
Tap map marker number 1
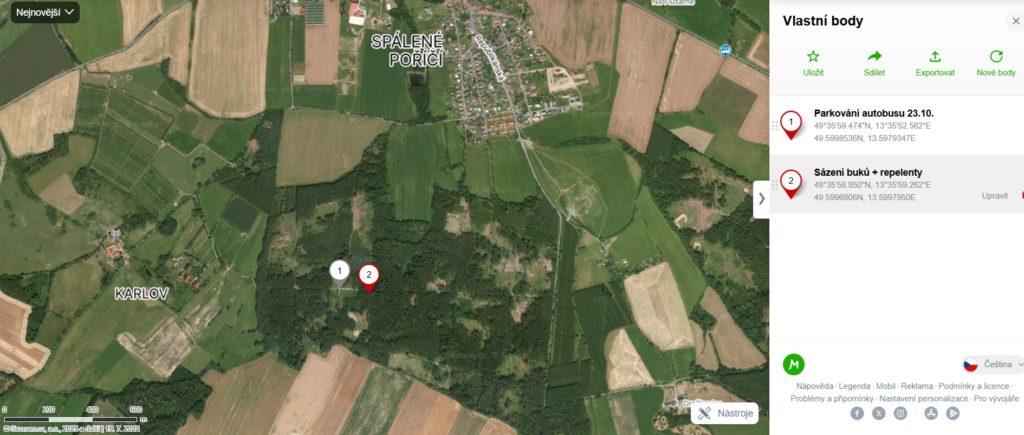click(x=340, y=271)
